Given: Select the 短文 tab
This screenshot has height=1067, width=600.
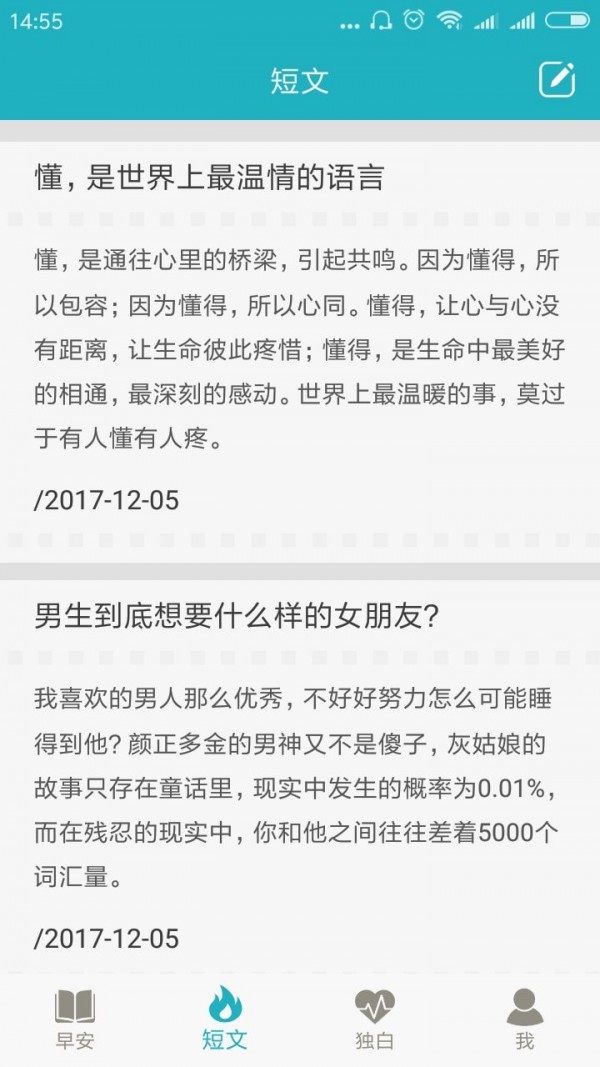Looking at the screenshot, I should click(x=225, y=1019).
